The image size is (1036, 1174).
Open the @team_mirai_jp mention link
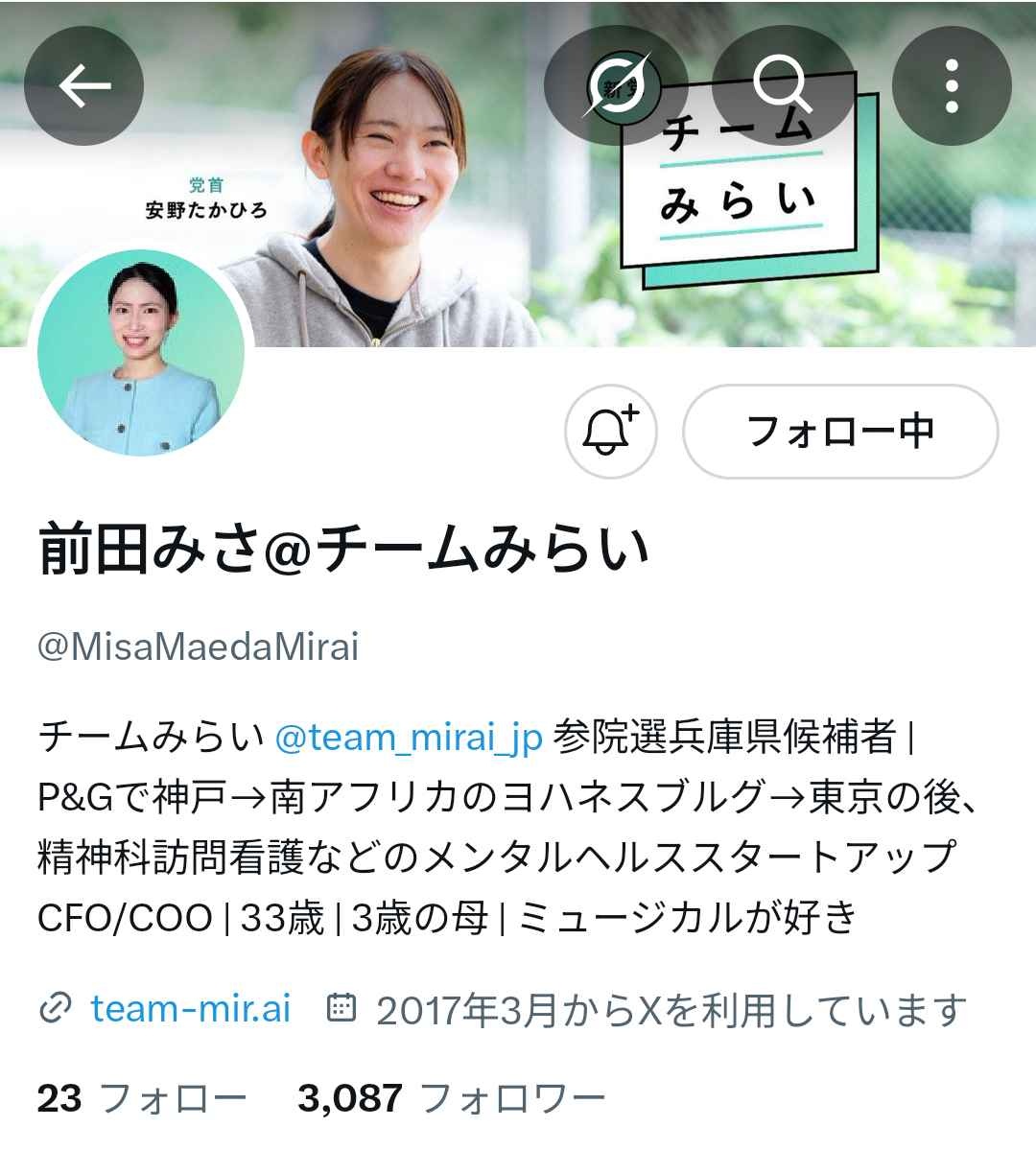tap(409, 738)
